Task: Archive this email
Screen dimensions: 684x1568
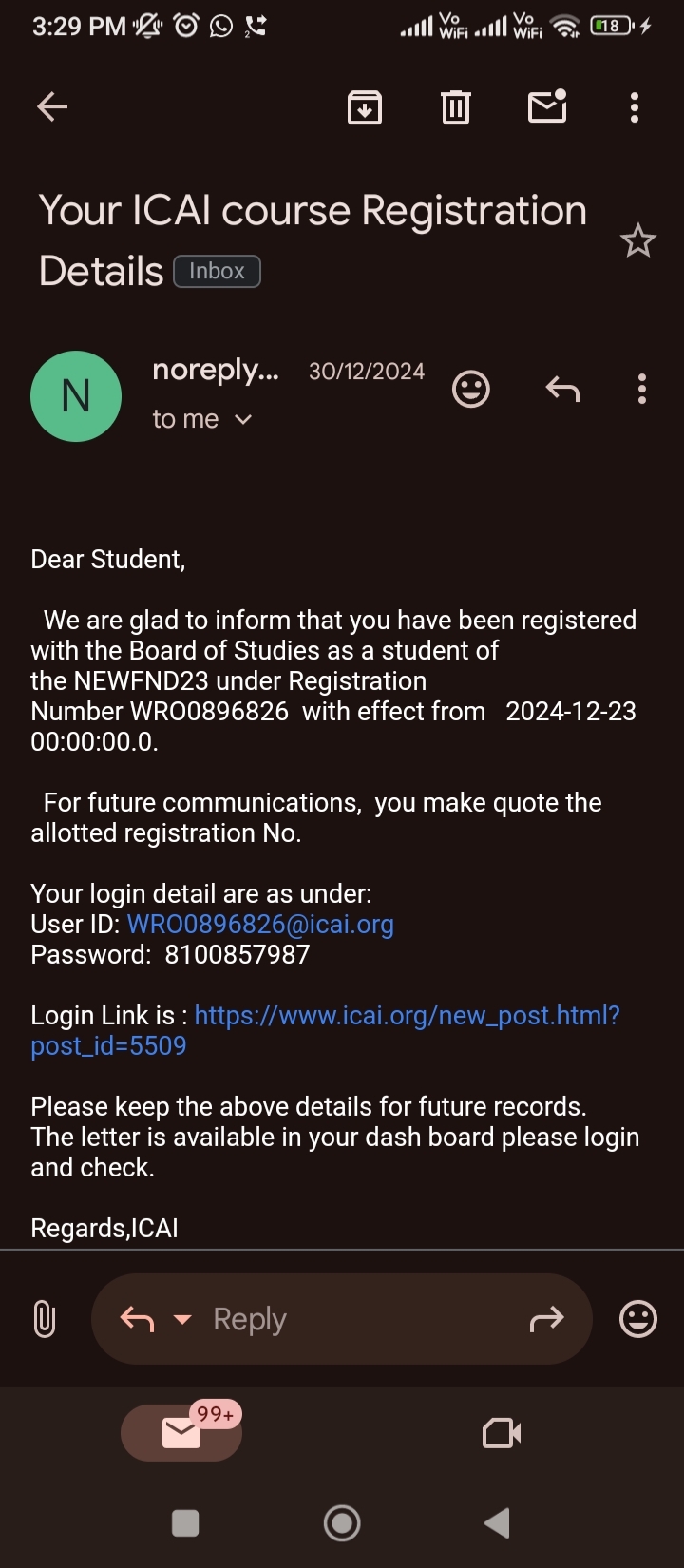Action: [x=365, y=107]
